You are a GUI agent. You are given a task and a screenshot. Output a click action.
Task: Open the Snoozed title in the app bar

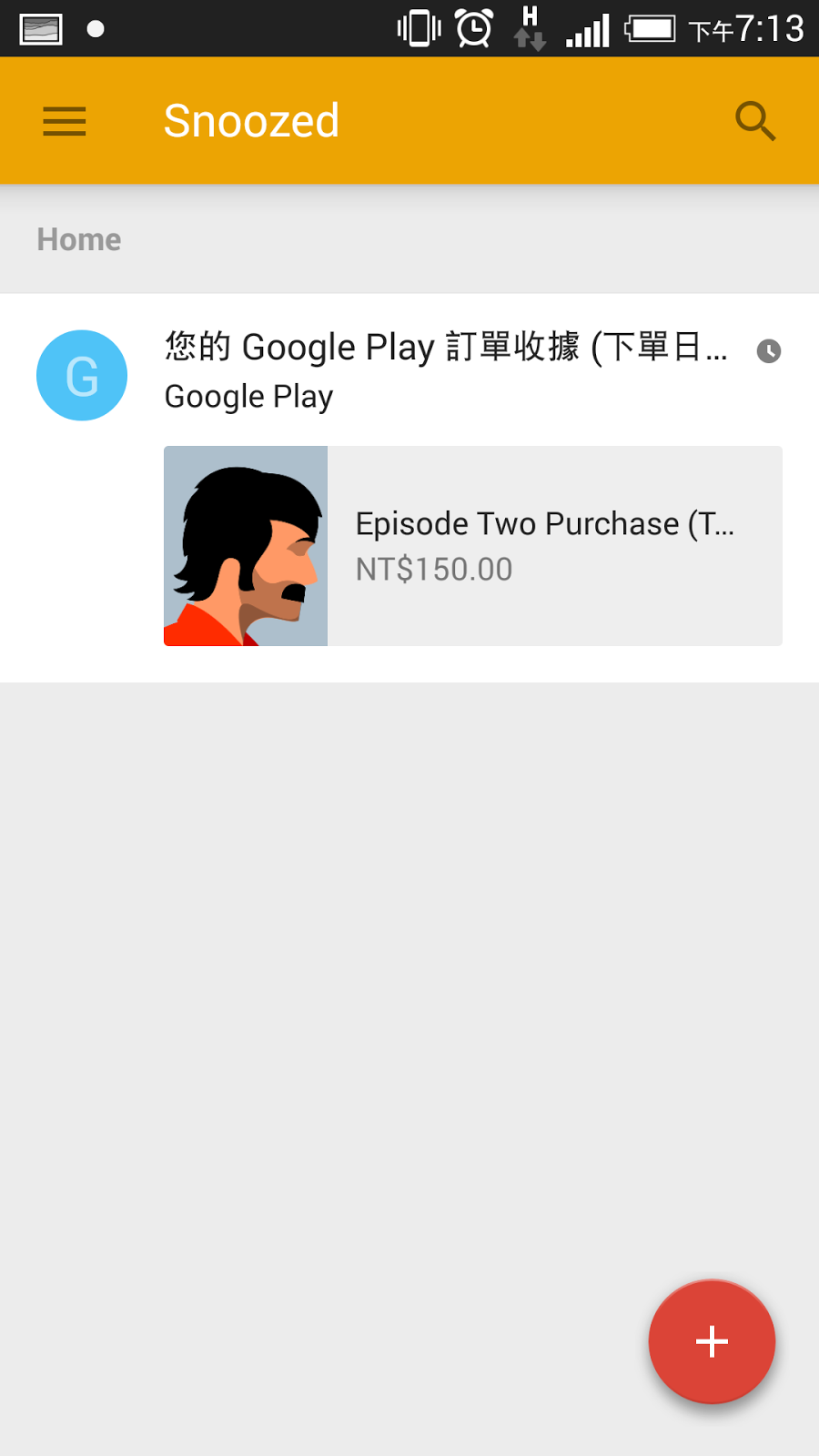(x=251, y=121)
